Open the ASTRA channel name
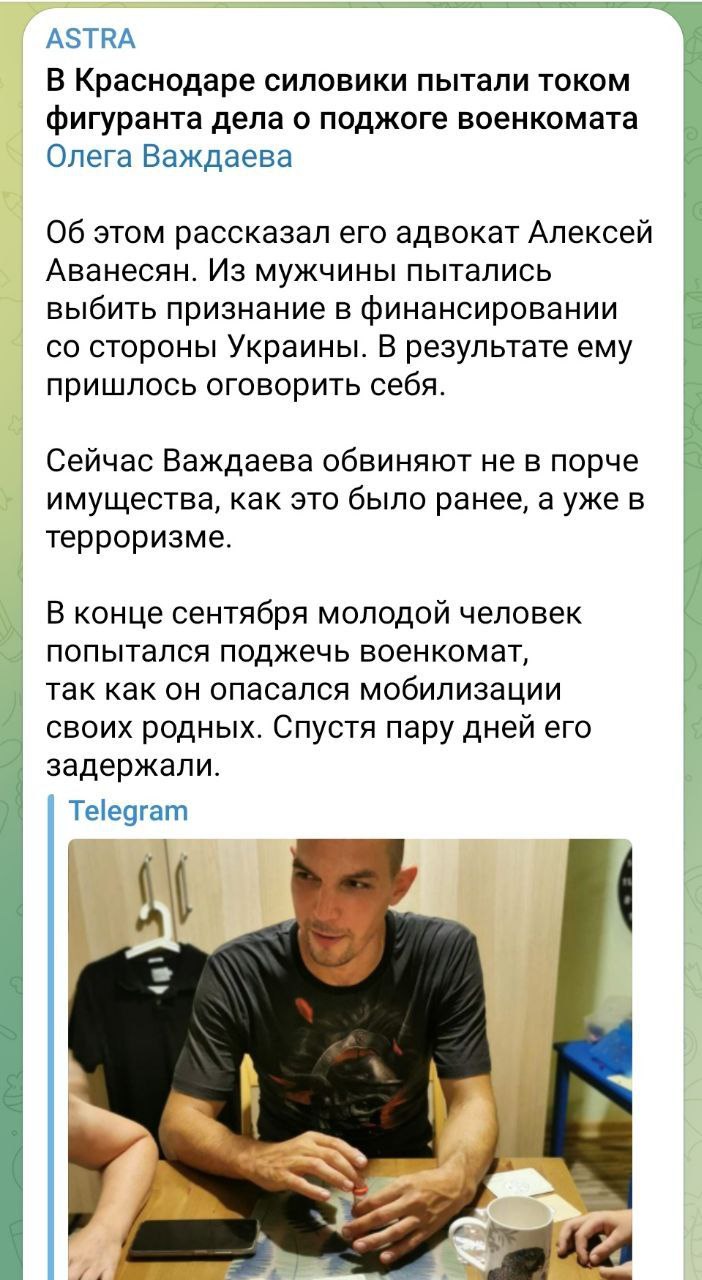Viewport: 702px width, 1280px height. pos(91,39)
